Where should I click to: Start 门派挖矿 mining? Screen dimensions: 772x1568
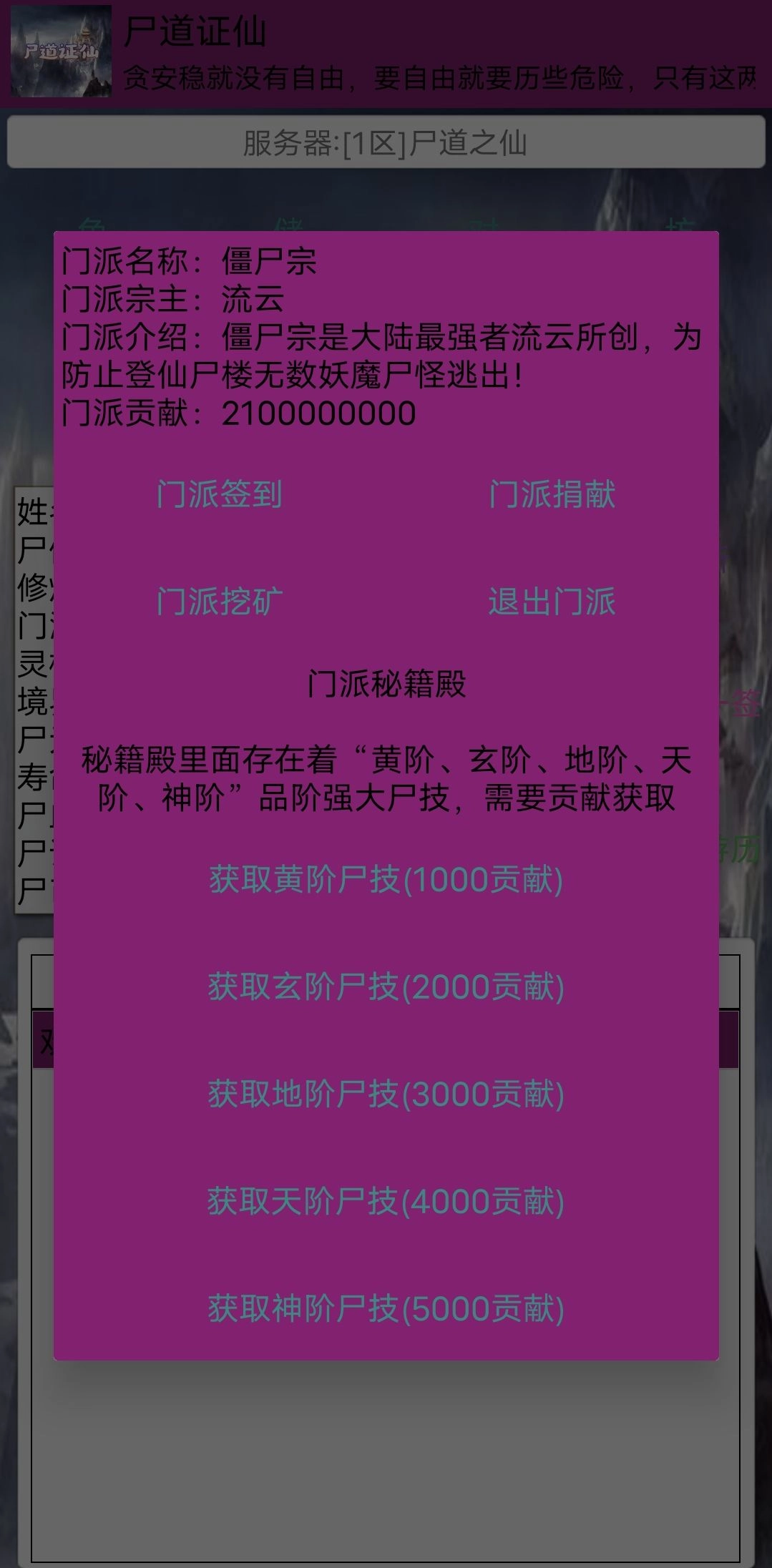[x=220, y=602]
